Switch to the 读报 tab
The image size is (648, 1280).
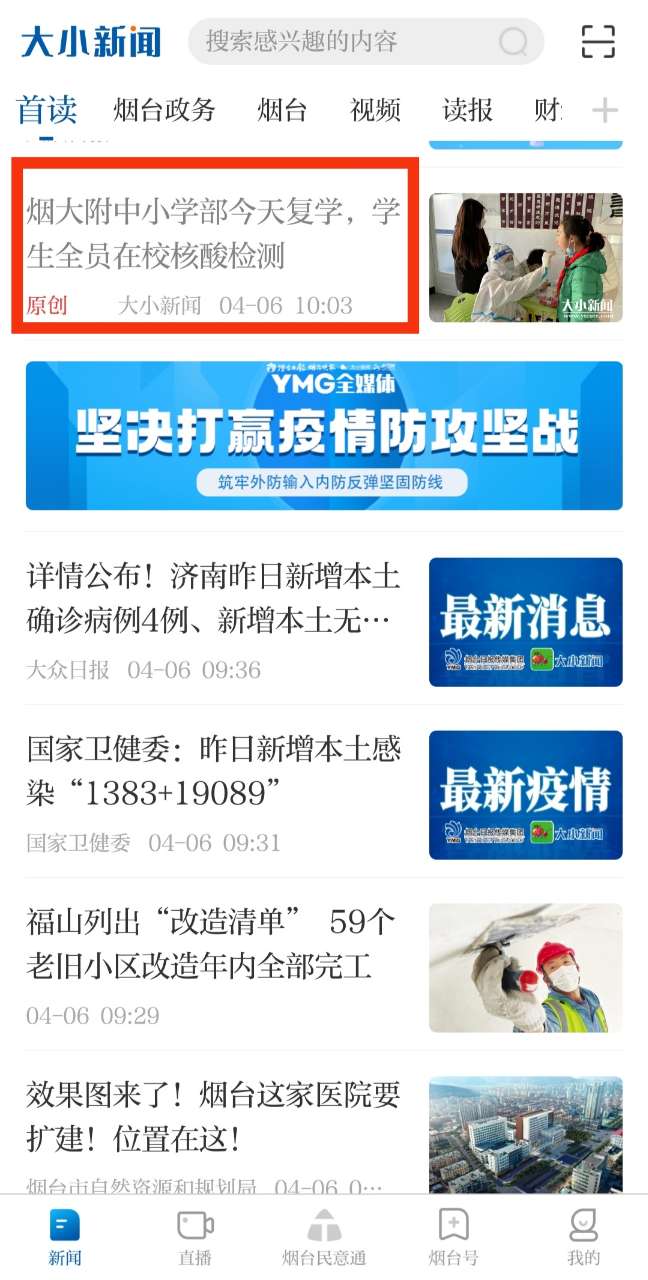coord(468,110)
